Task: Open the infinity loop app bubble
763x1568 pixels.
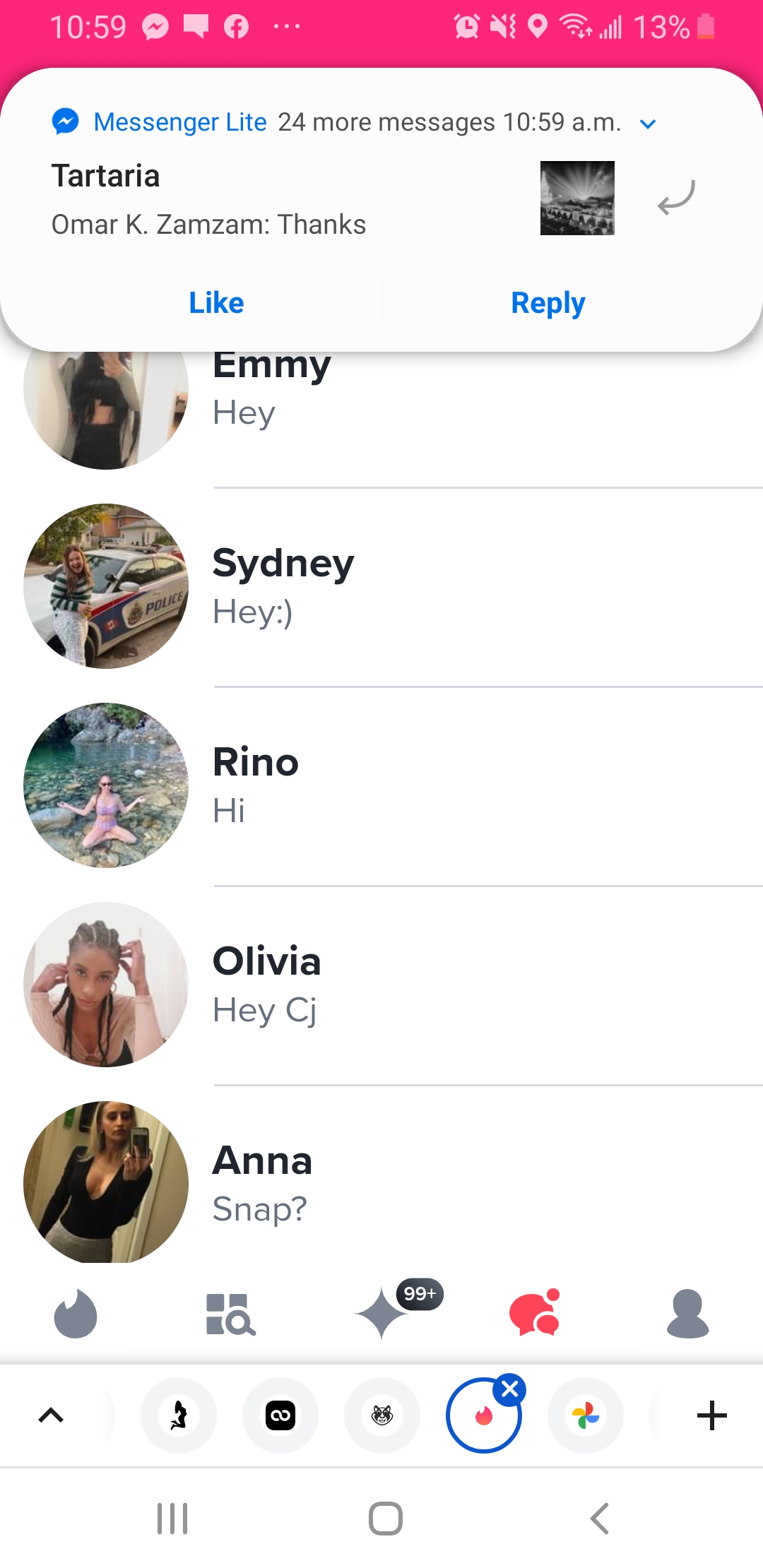Action: click(280, 1415)
